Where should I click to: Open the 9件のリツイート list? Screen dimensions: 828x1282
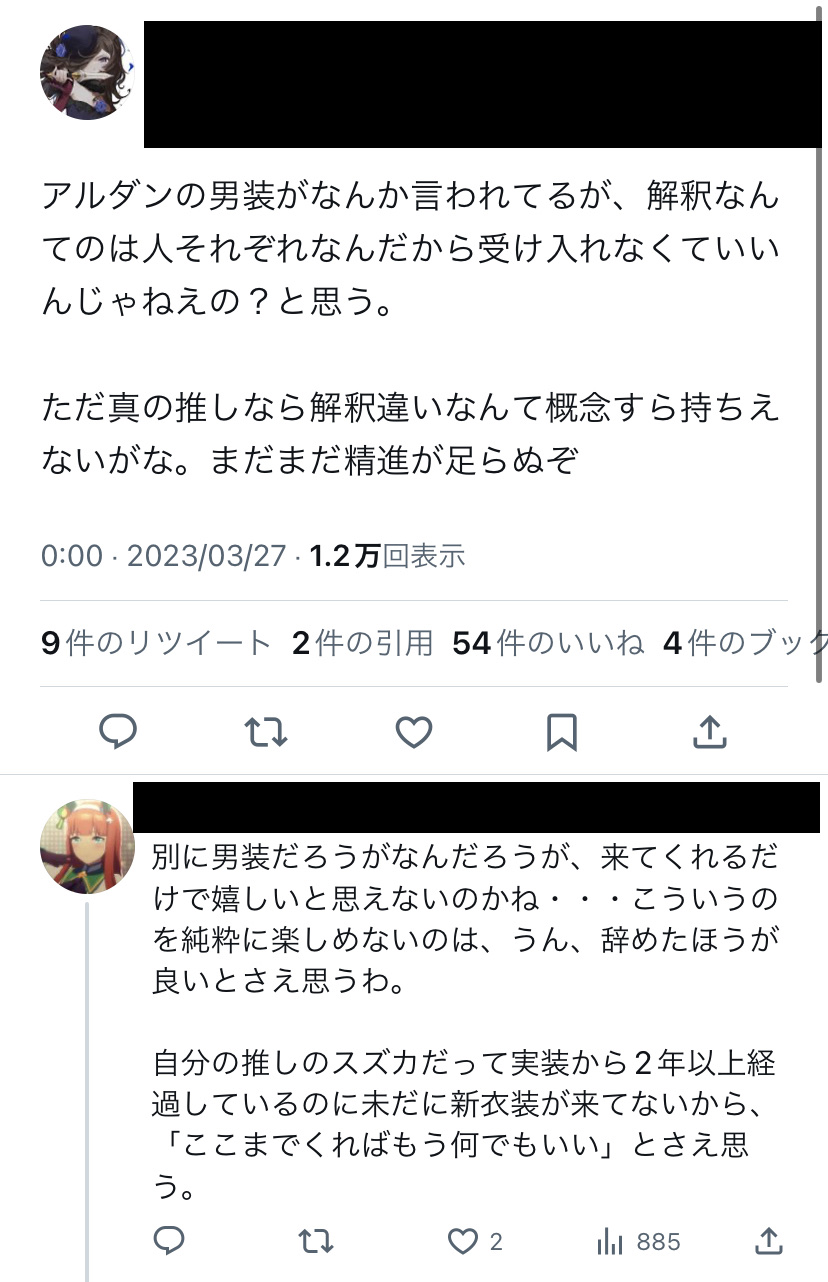point(156,643)
